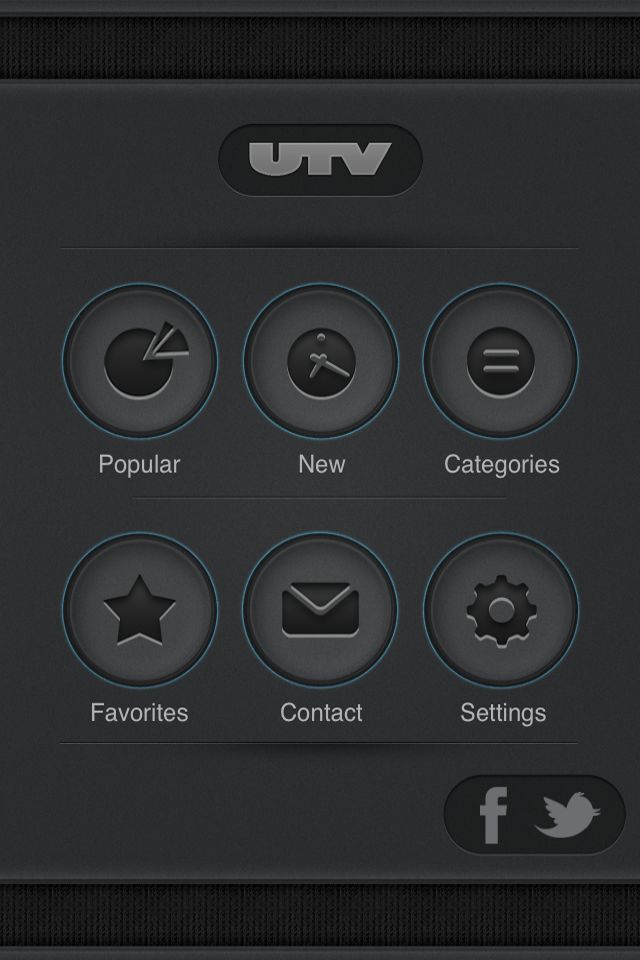Open Settings
The height and width of the screenshot is (960, 640).
coord(500,609)
